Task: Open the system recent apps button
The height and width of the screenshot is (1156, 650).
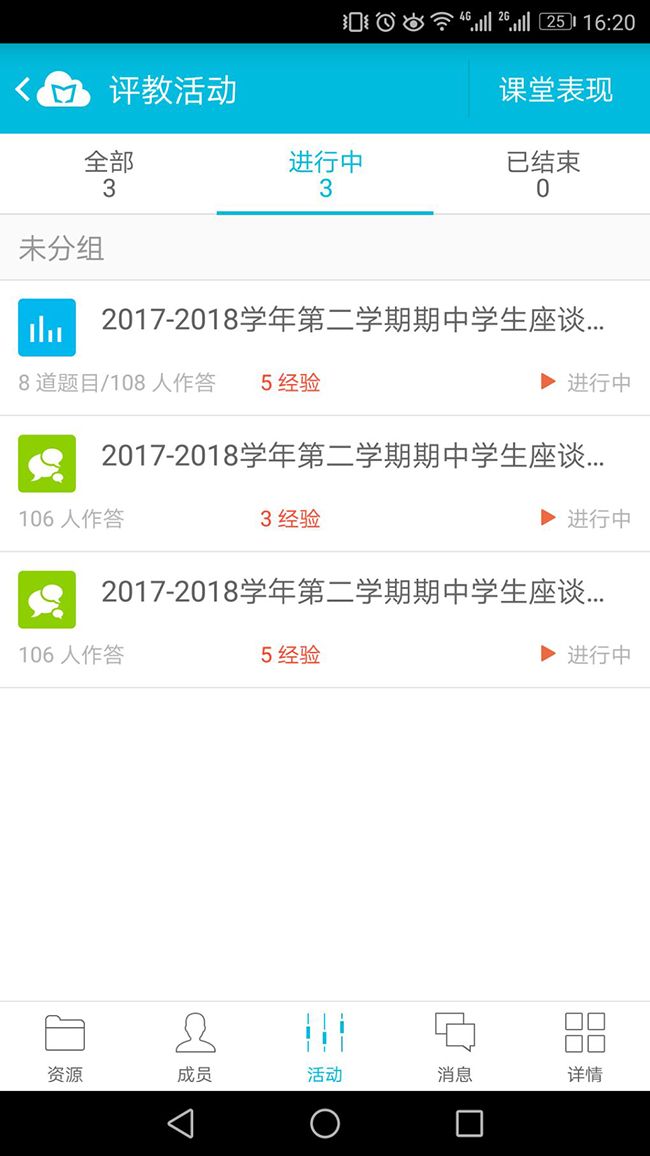Action: click(469, 1124)
